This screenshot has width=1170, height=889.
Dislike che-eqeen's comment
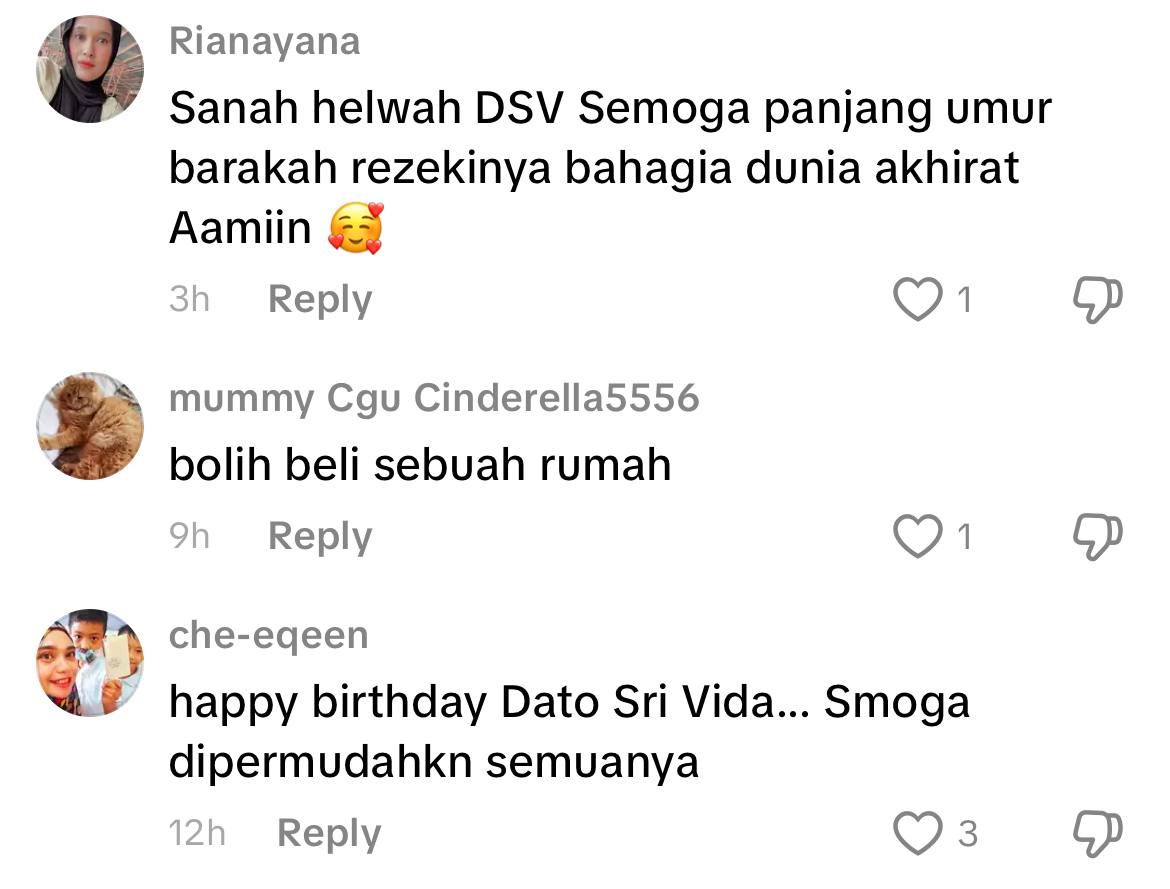point(1097,832)
